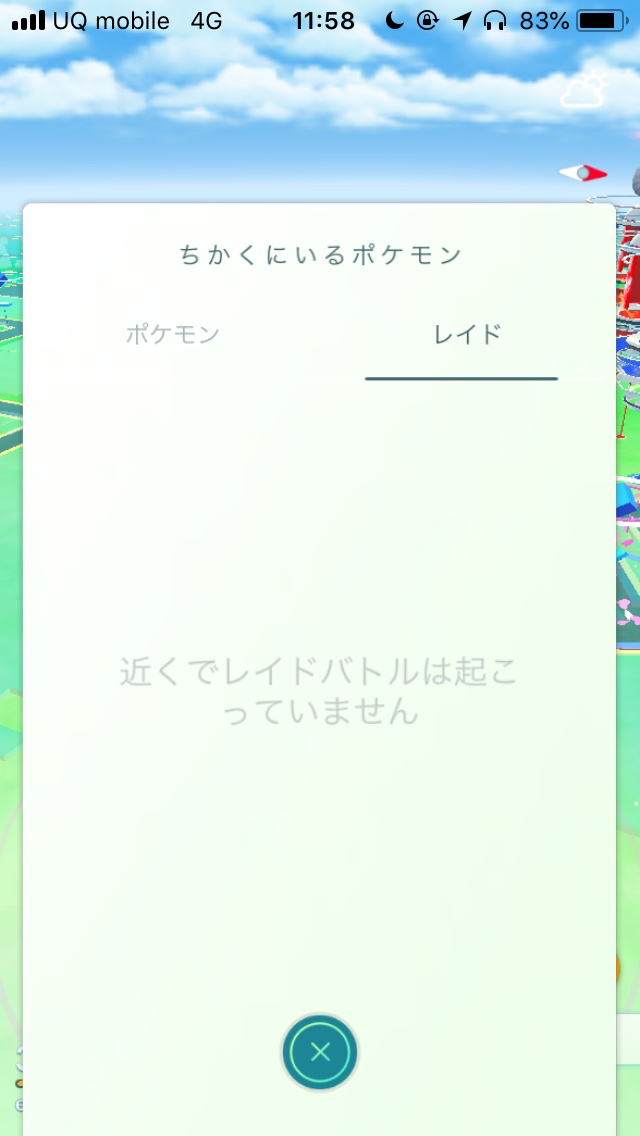The height and width of the screenshot is (1136, 640).
Task: Switch to the ポケモン tab
Action: click(x=172, y=334)
